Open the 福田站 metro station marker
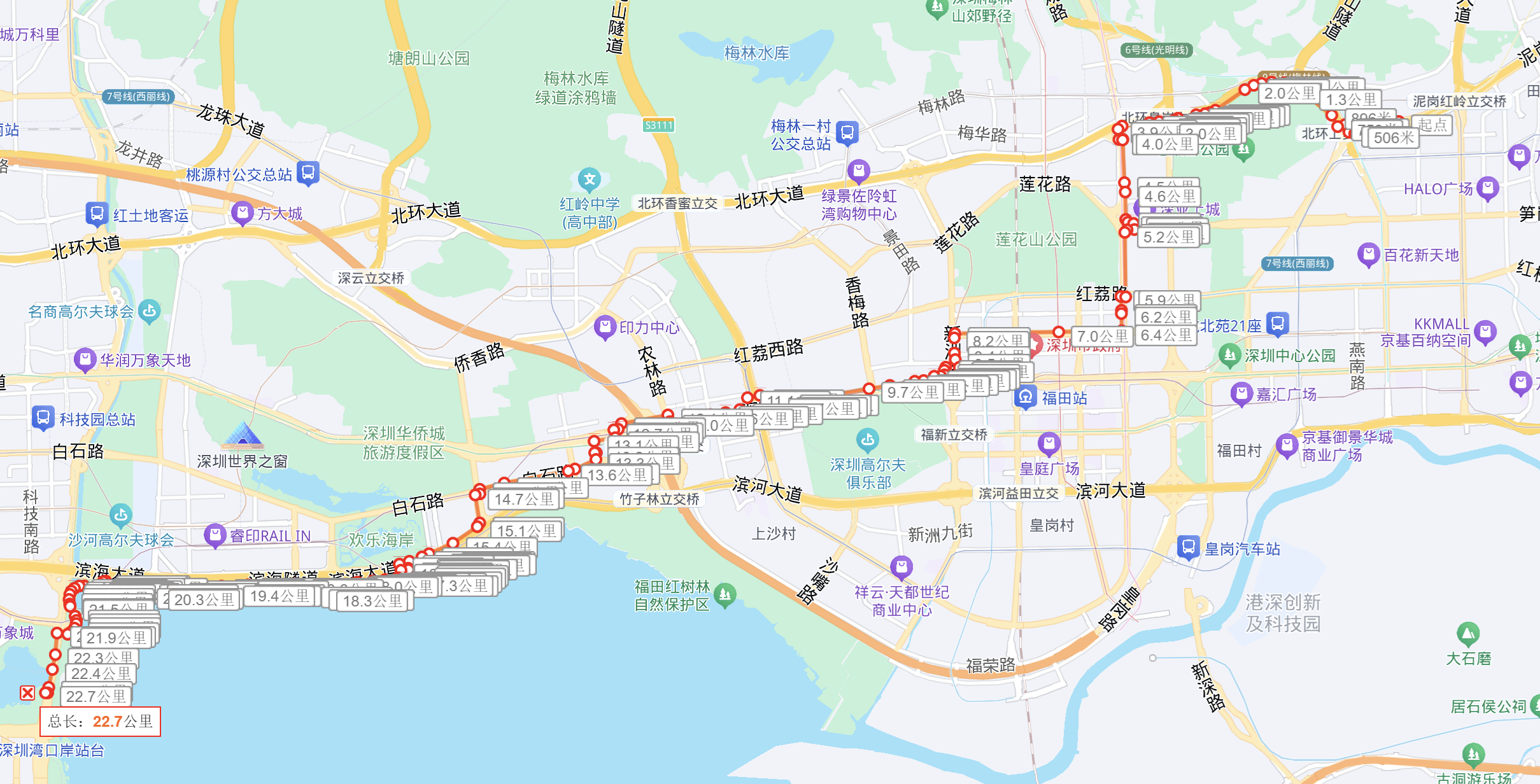Viewport: 1540px width, 784px height. point(1025,398)
